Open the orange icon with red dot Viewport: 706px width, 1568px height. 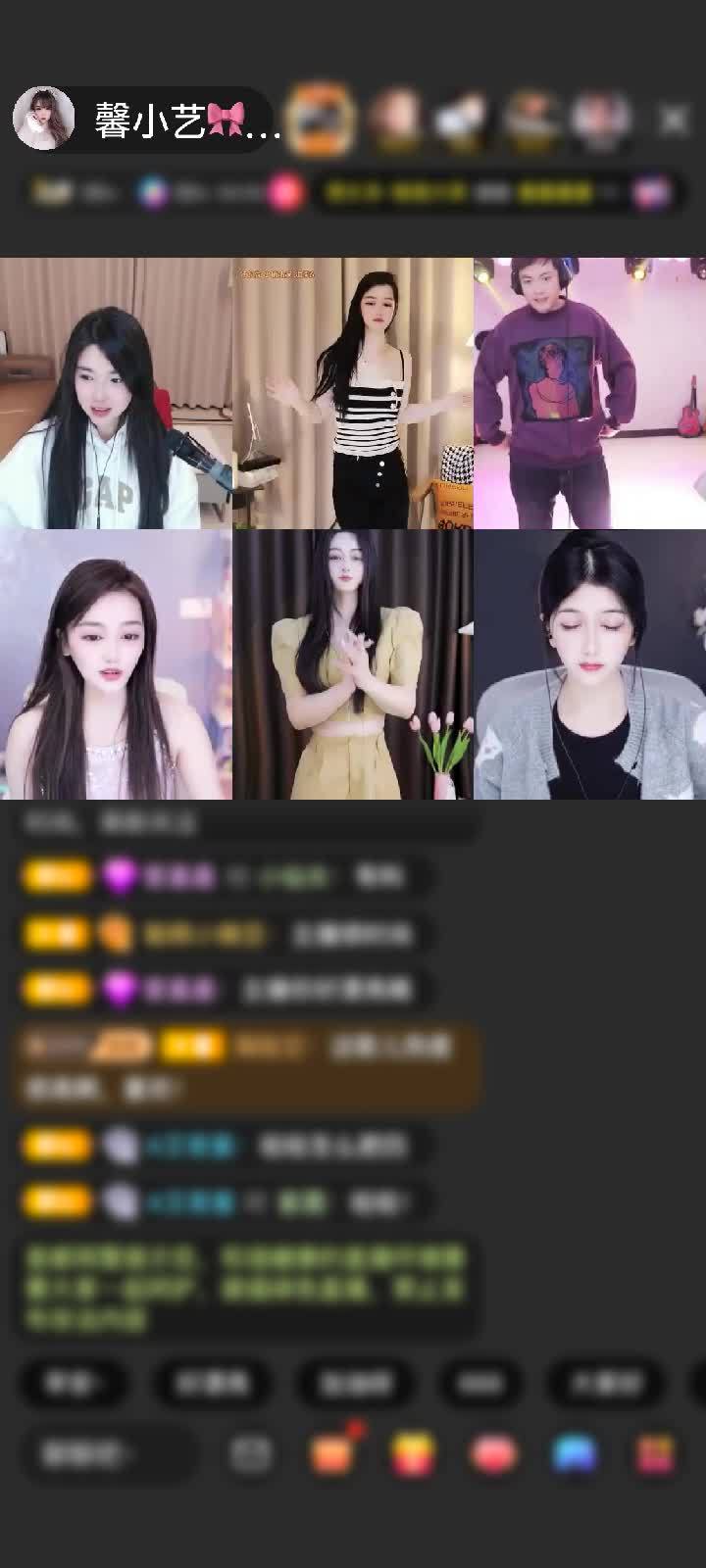[x=331, y=1454]
